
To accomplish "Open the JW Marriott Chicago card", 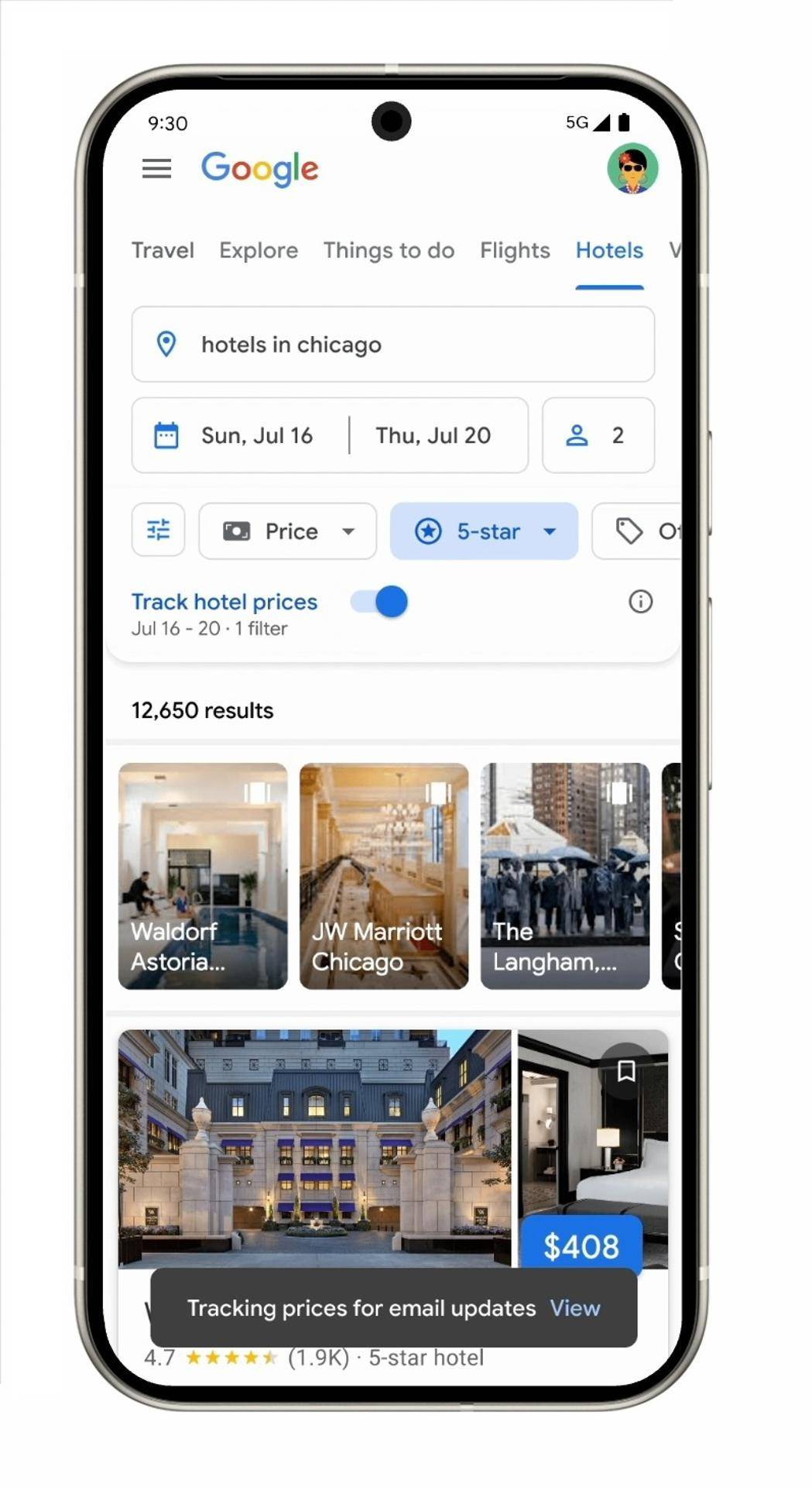I will [384, 875].
